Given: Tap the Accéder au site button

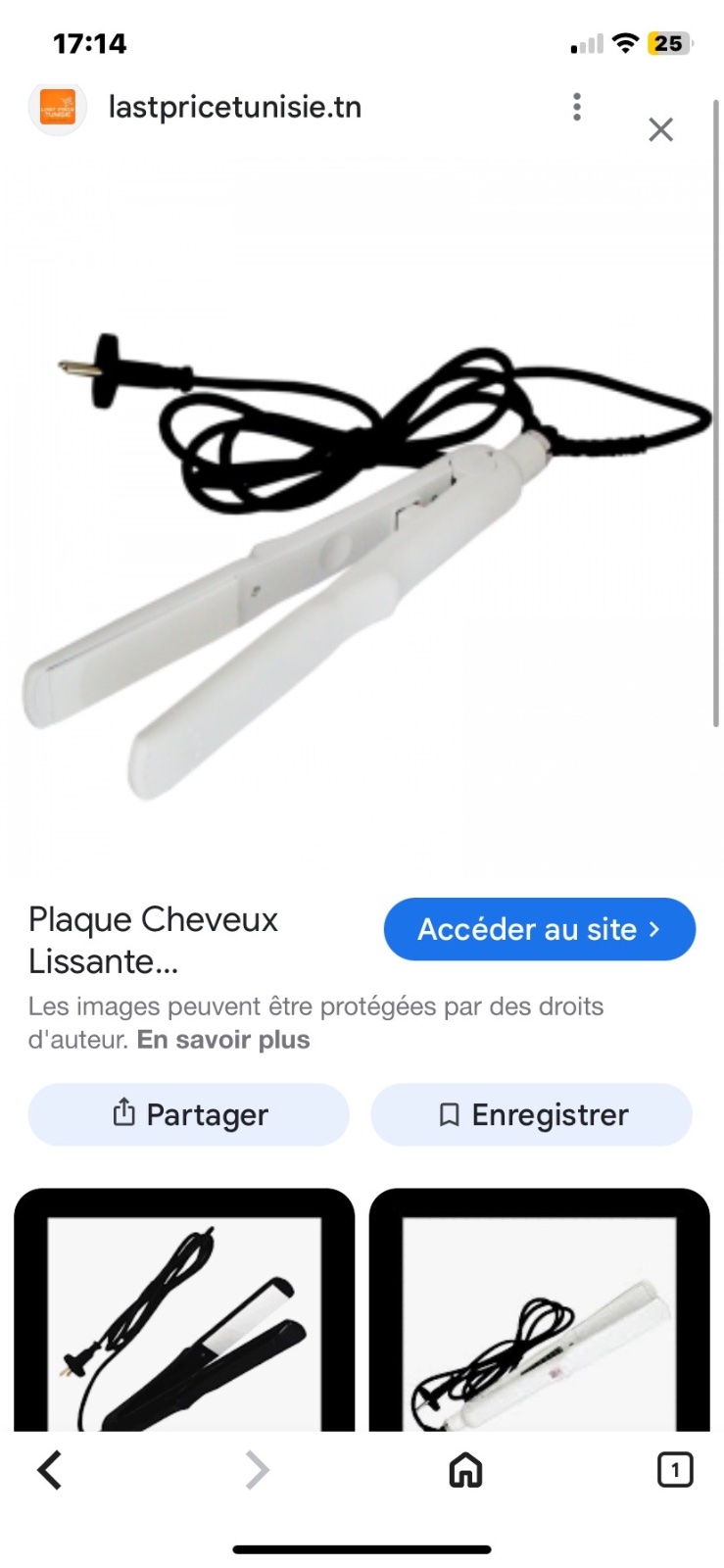Looking at the screenshot, I should tap(540, 929).
